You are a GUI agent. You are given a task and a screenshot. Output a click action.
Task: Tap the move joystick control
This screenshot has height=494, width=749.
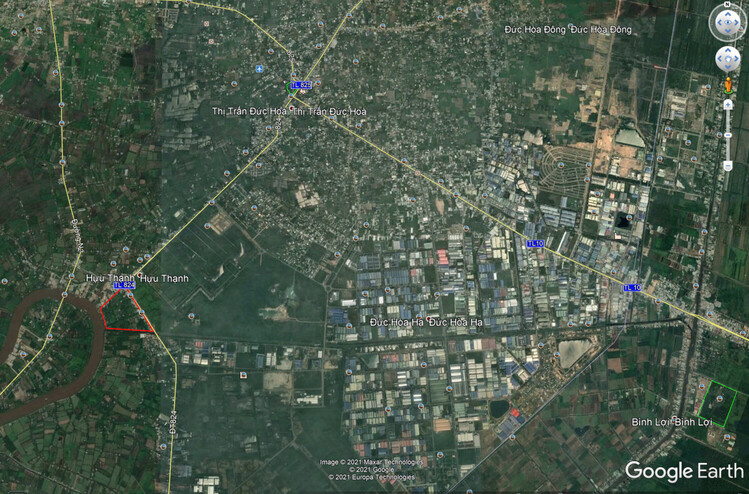(x=727, y=59)
